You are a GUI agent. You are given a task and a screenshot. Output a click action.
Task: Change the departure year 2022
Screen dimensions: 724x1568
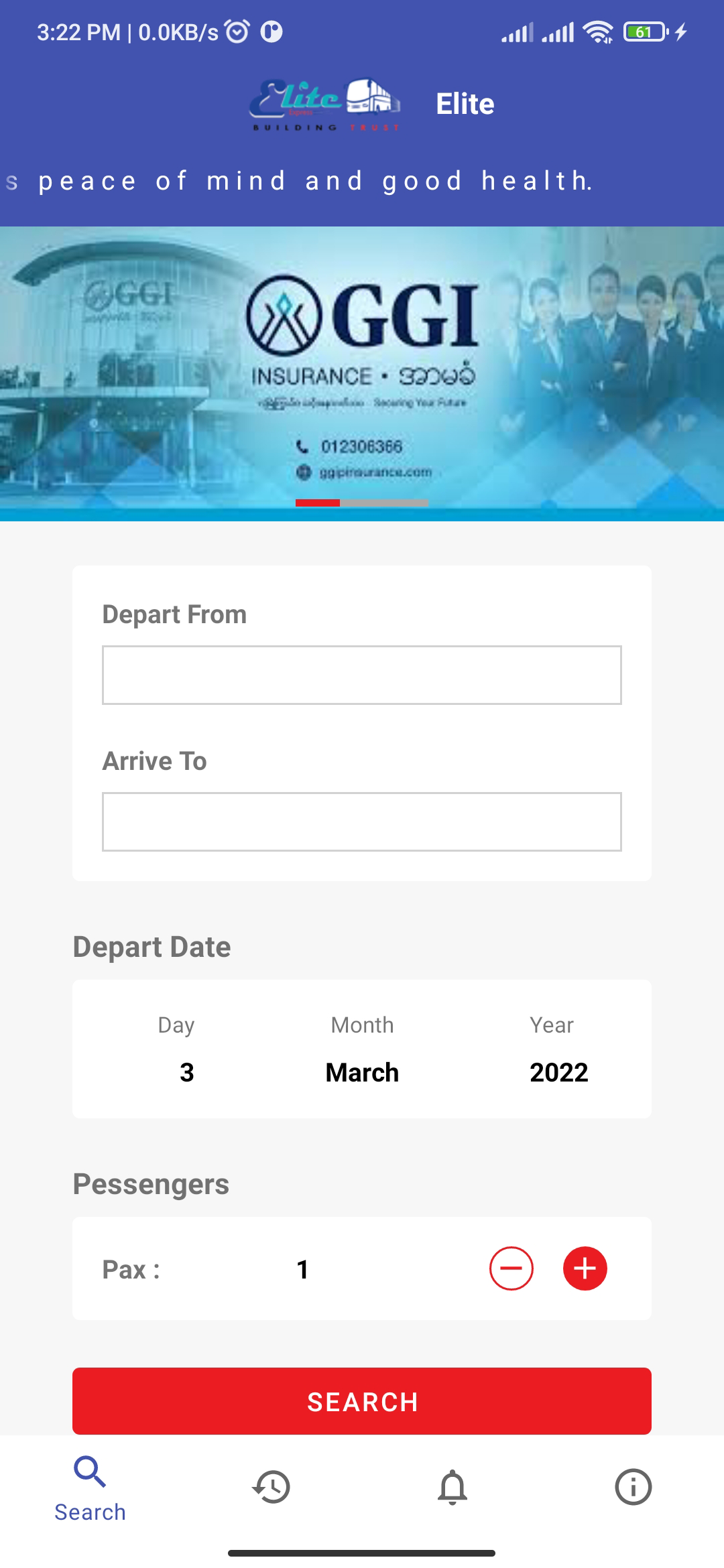tap(558, 1072)
